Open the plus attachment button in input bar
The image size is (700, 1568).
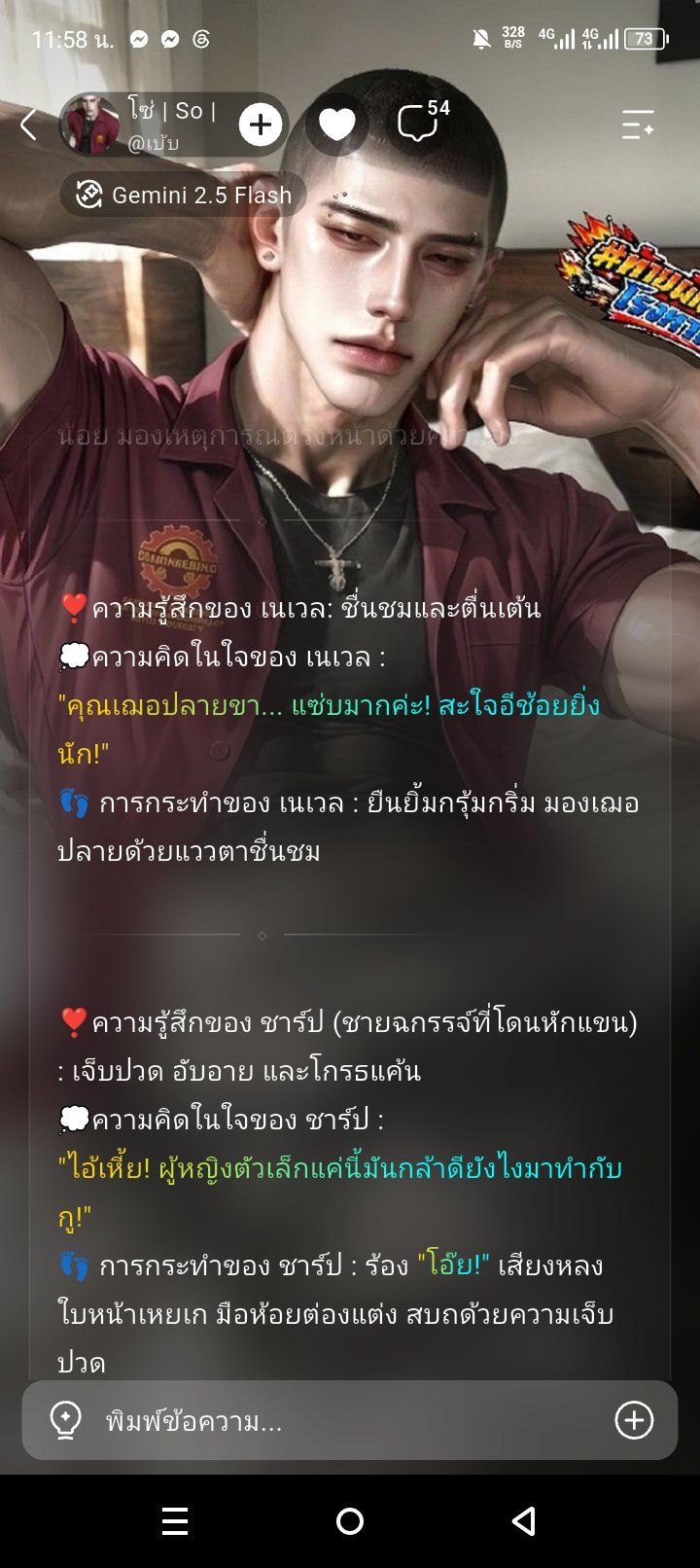coord(634,1420)
